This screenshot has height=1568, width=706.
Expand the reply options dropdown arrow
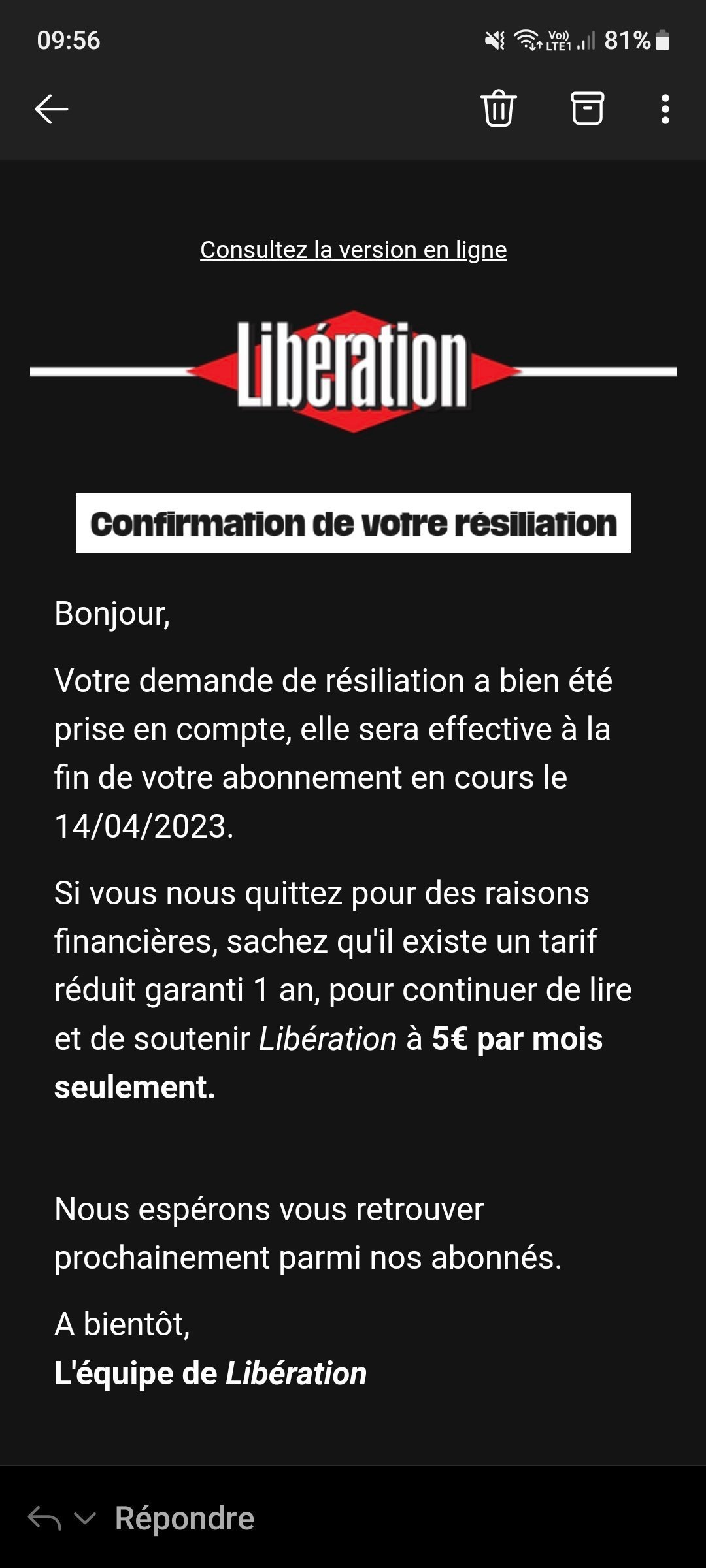tap(86, 1518)
